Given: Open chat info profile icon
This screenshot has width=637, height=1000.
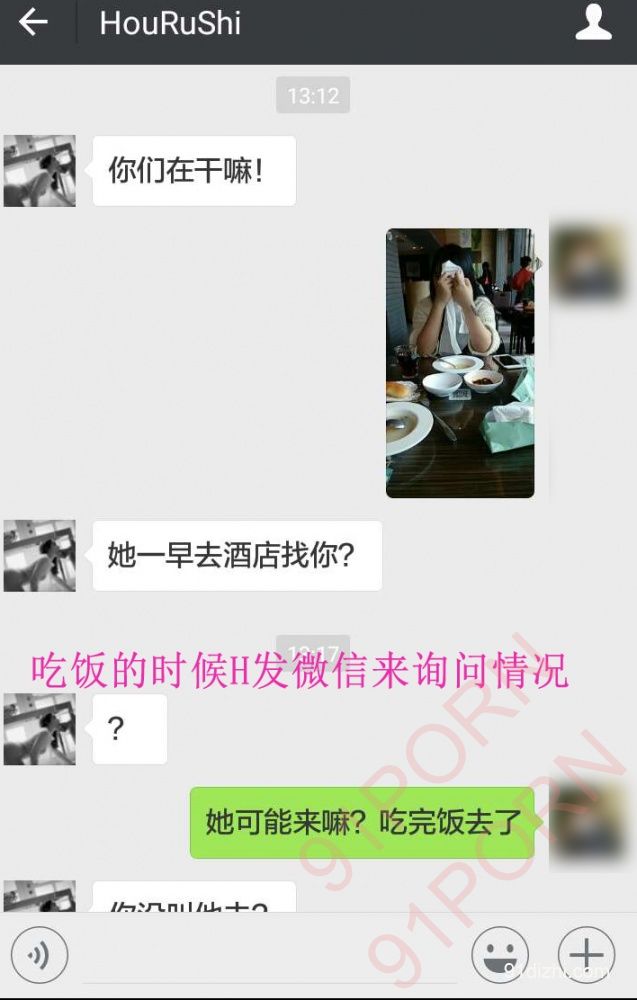Looking at the screenshot, I should (x=593, y=23).
